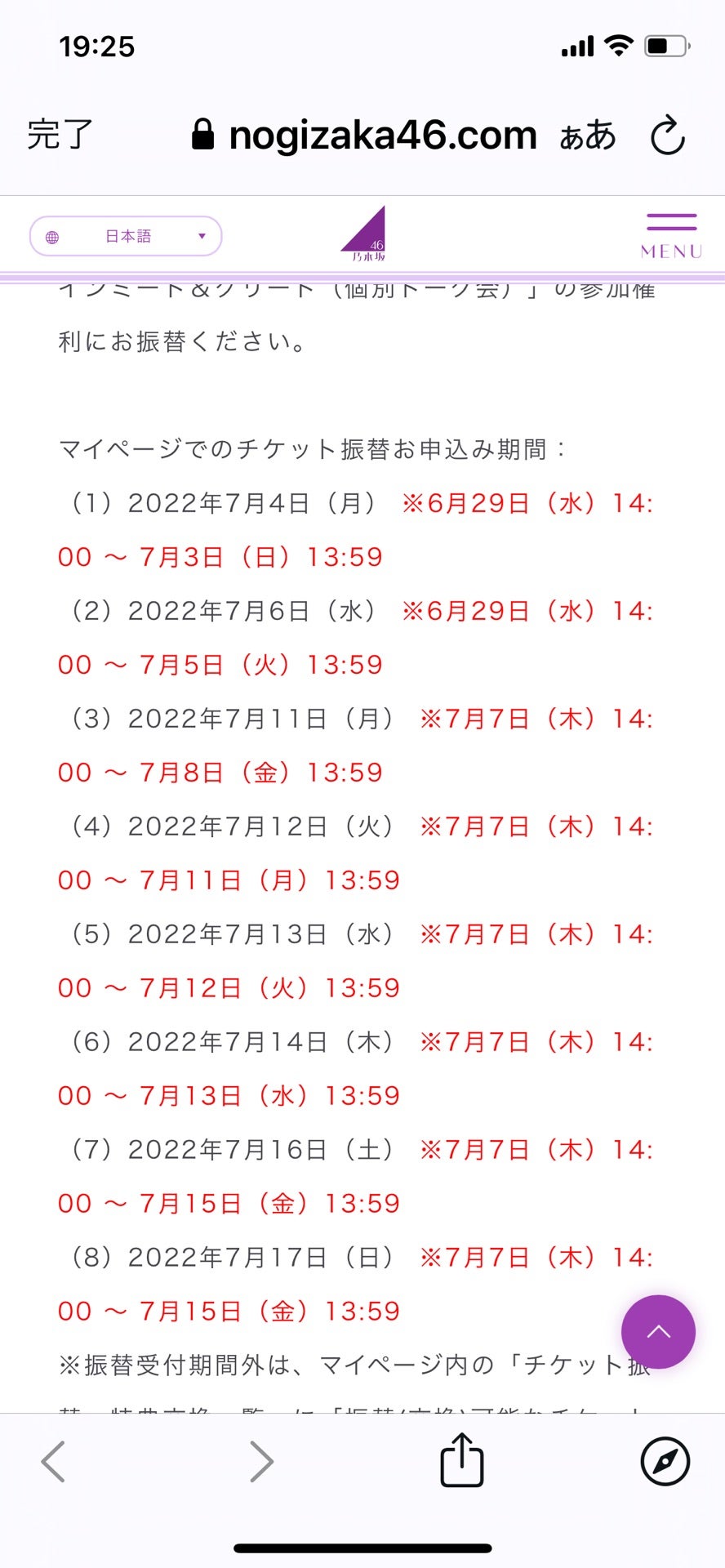
Task: Tap 完了 to close the browser
Action: click(60, 135)
